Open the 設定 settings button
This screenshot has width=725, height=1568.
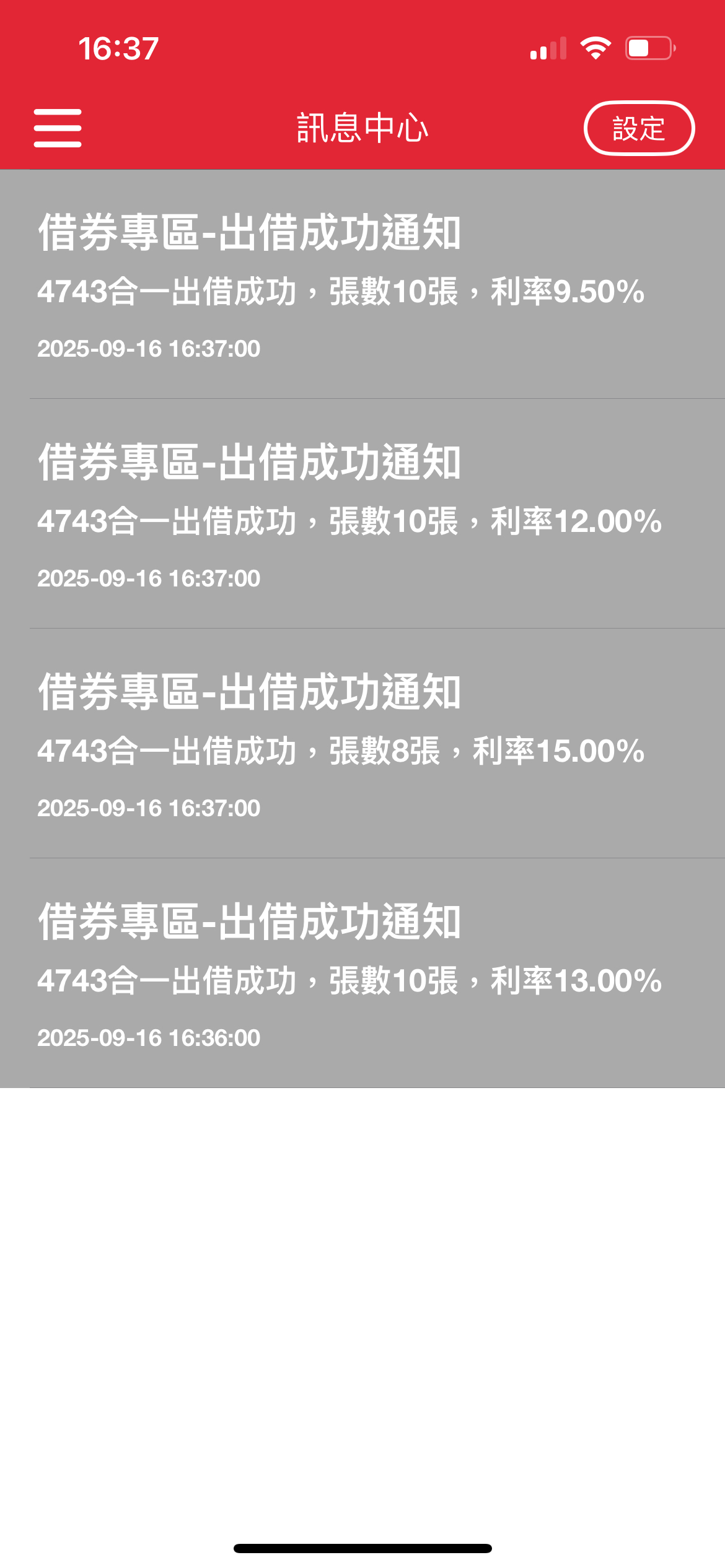[x=639, y=128]
